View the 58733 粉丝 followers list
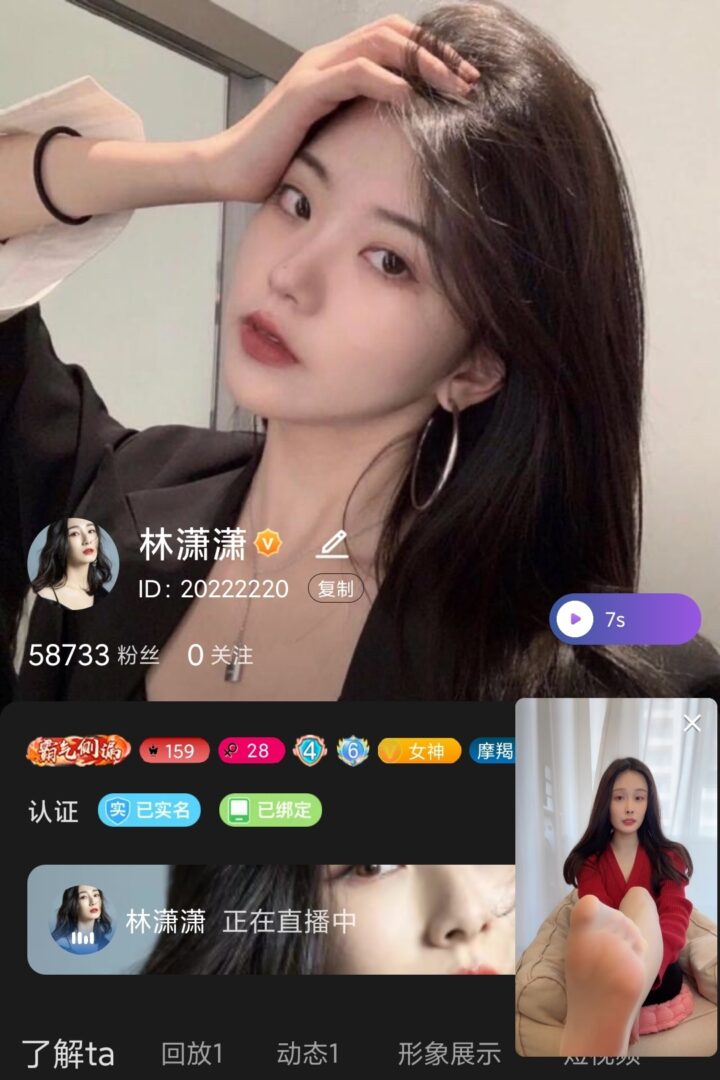Image resolution: width=720 pixels, height=1080 pixels. (x=93, y=656)
